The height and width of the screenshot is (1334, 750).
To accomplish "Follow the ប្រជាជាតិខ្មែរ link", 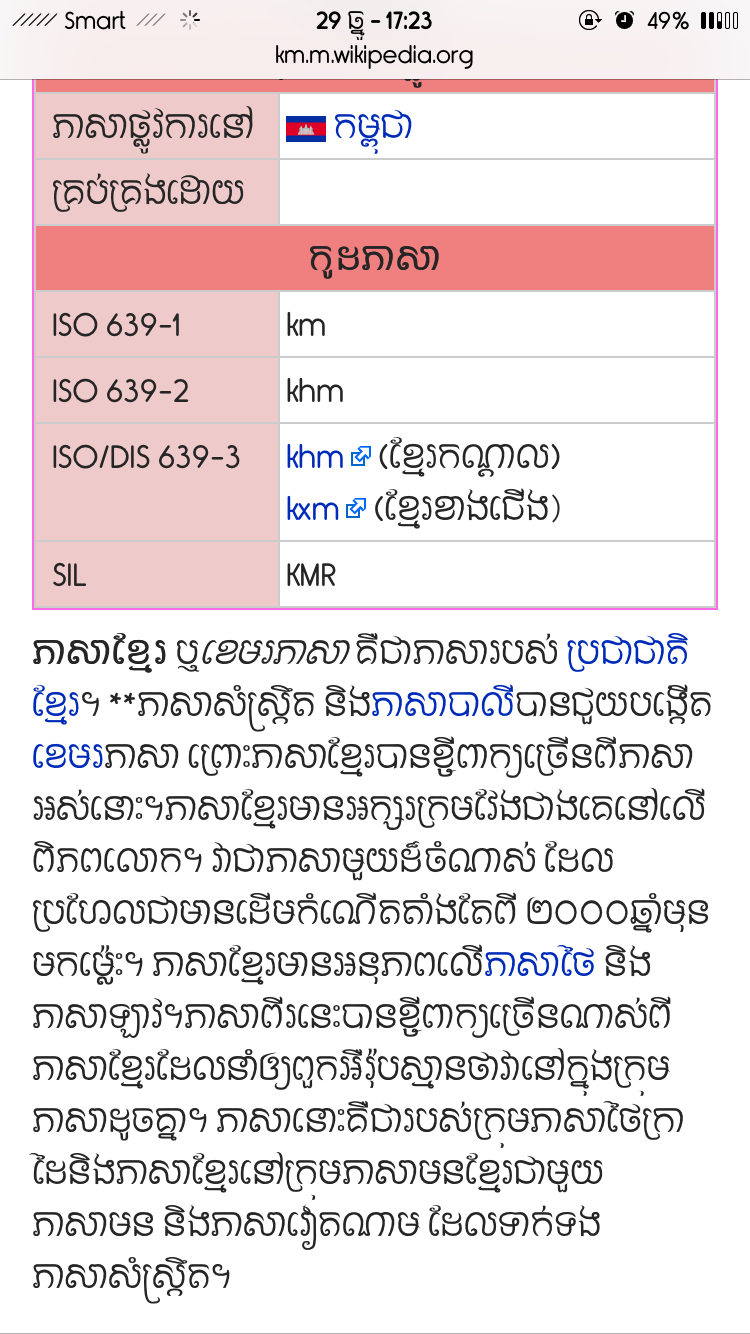I will click(627, 655).
